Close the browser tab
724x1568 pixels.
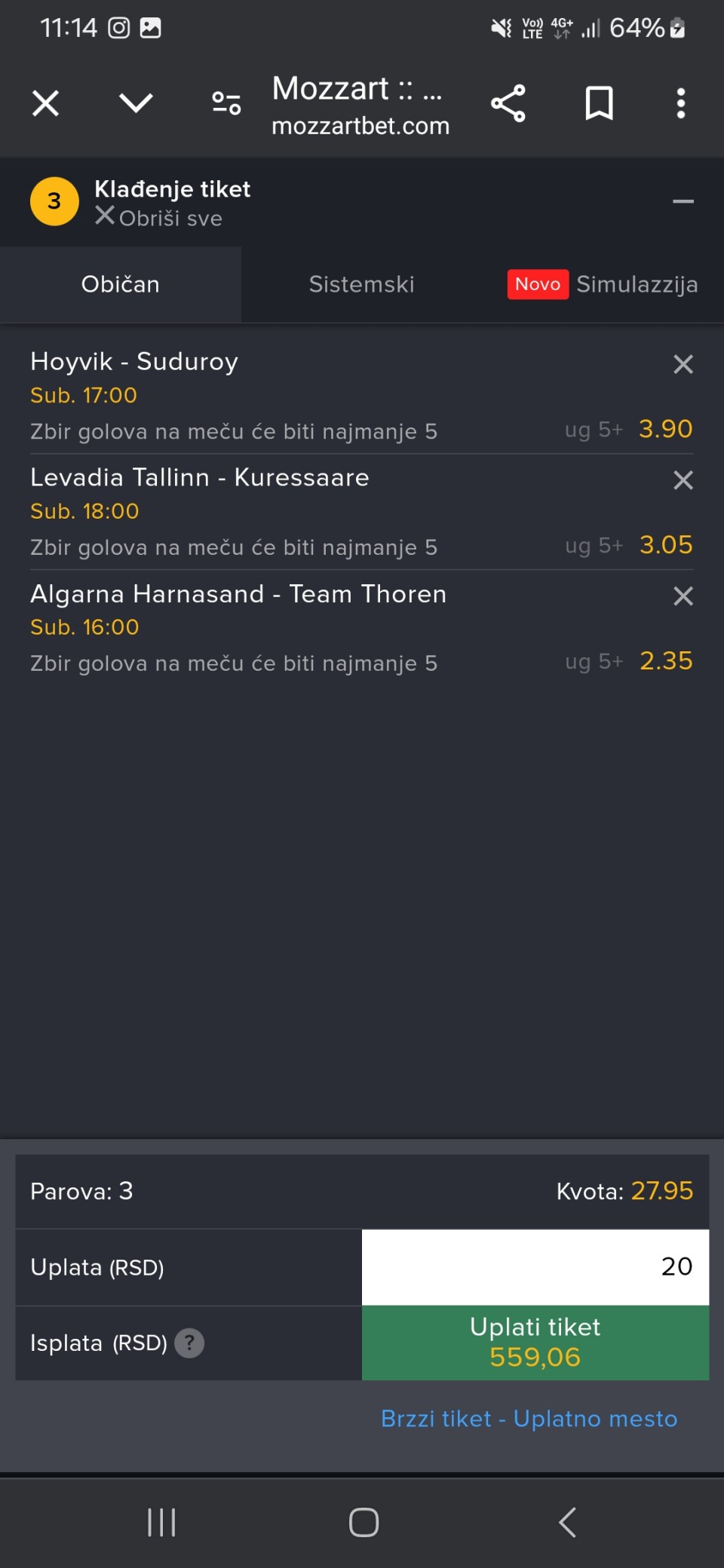46,103
